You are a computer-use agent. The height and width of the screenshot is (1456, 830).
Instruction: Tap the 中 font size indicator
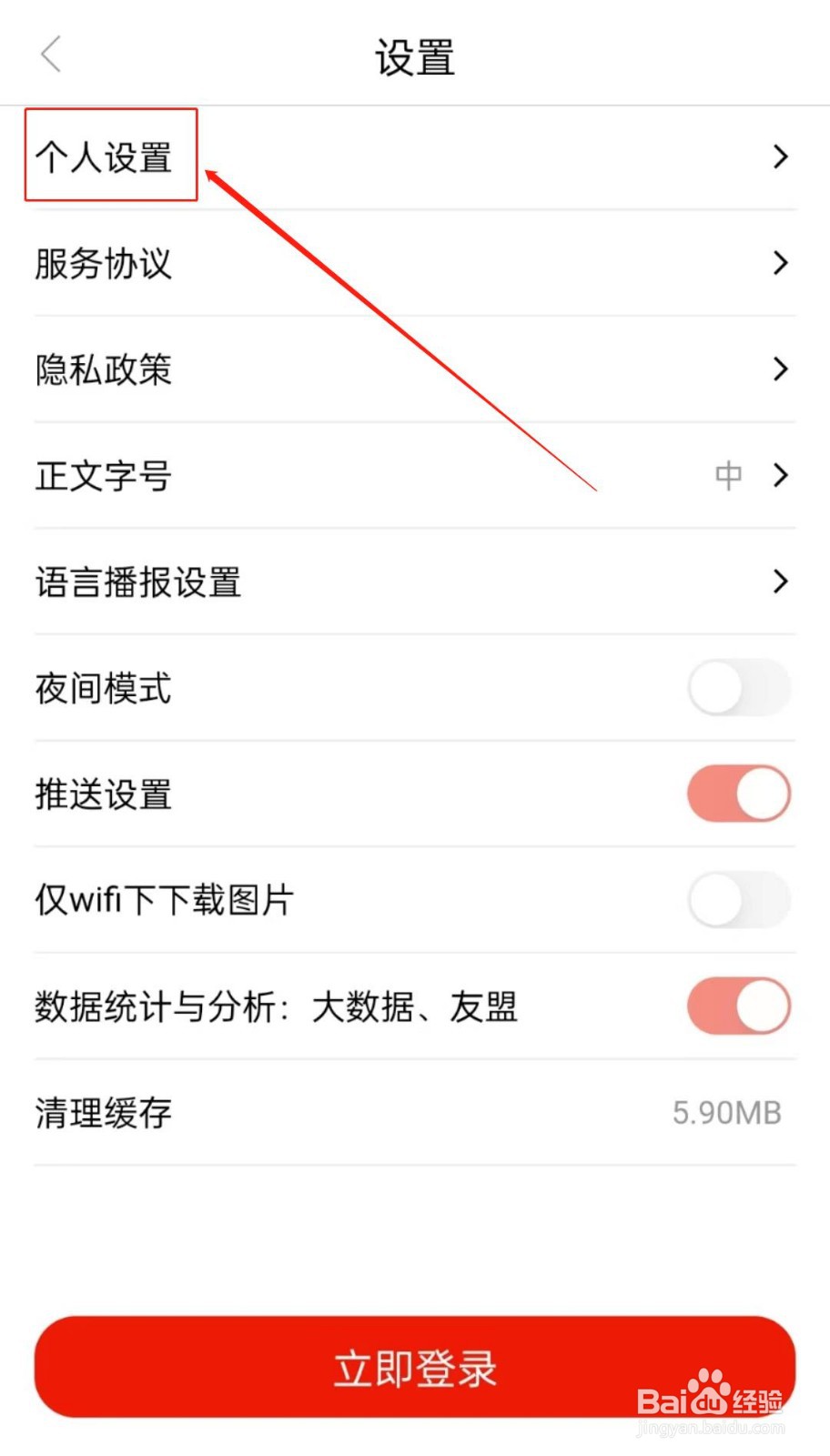(727, 475)
